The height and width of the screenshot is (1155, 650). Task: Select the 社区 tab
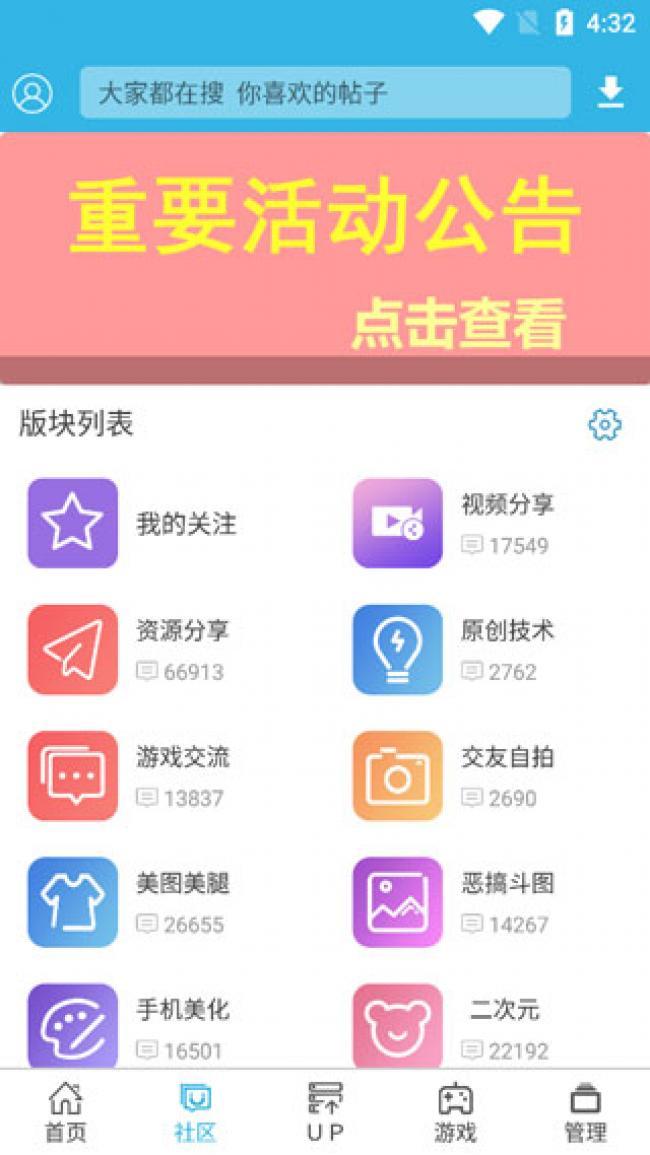coord(195,1112)
